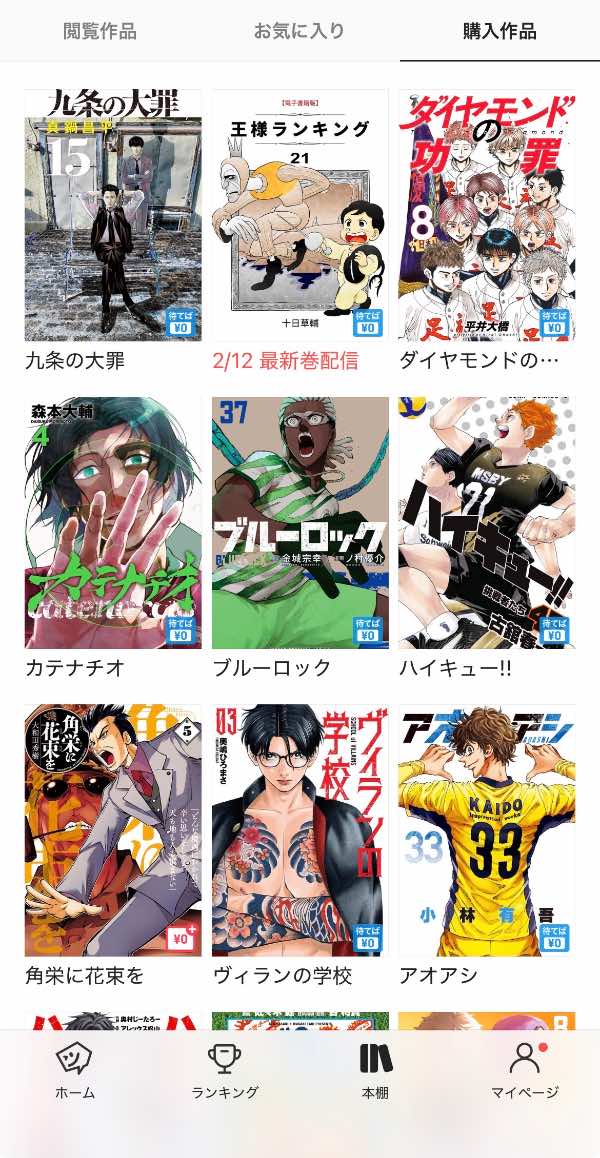Select the 購入作品 tab
Viewport: 600px width, 1158px height.
(x=499, y=31)
